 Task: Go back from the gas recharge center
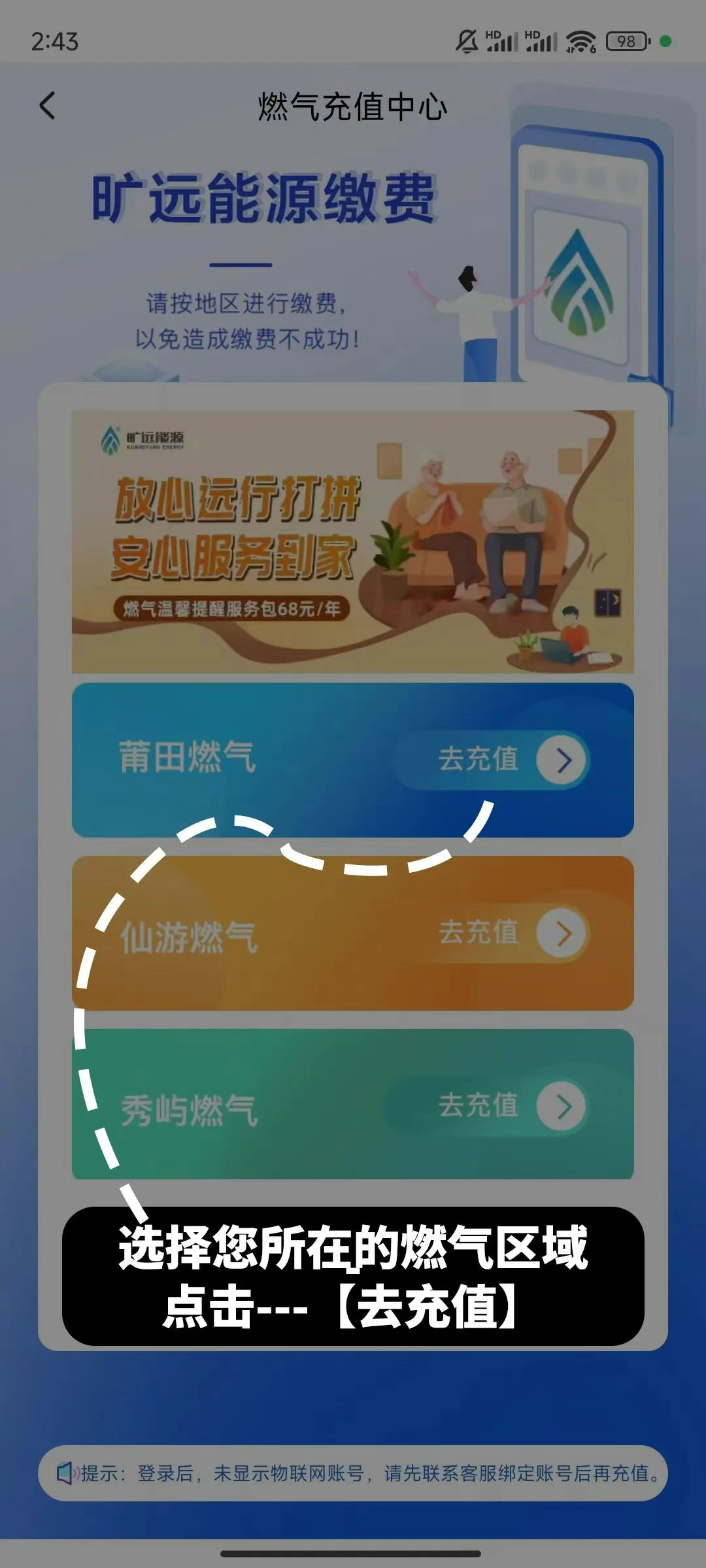[x=47, y=106]
